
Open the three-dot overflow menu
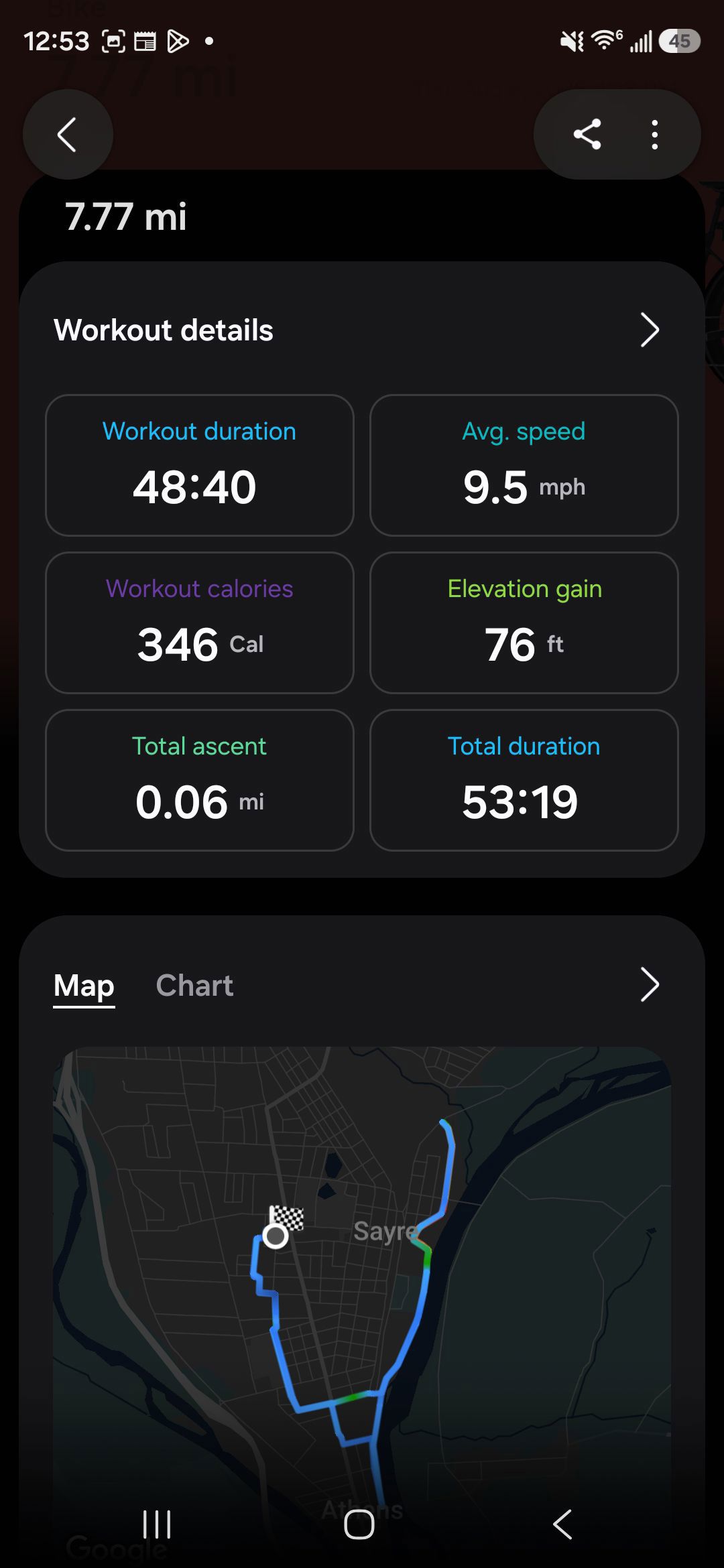pos(655,135)
